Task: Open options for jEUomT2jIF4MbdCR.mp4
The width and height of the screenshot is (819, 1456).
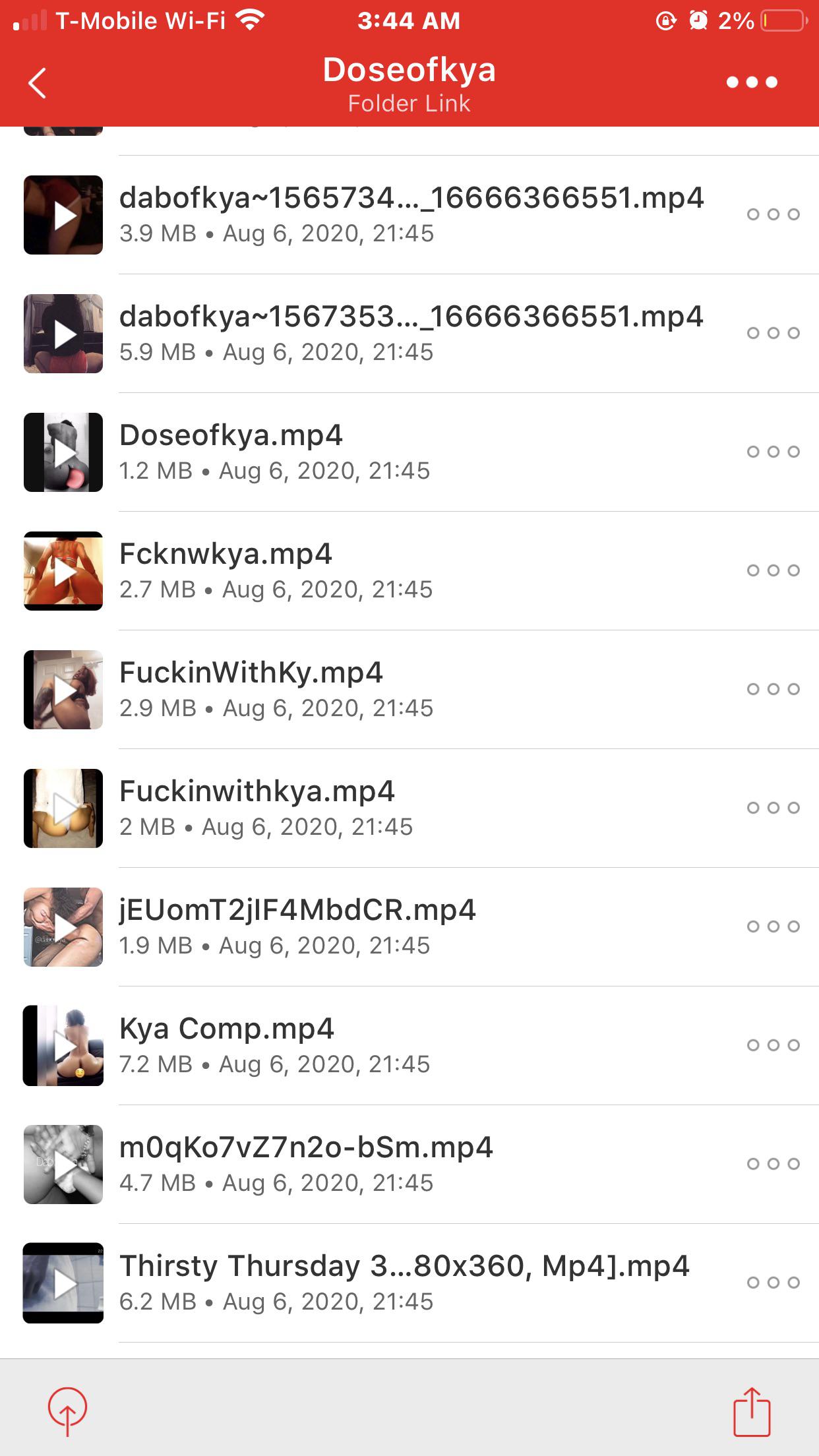Action: point(773,927)
